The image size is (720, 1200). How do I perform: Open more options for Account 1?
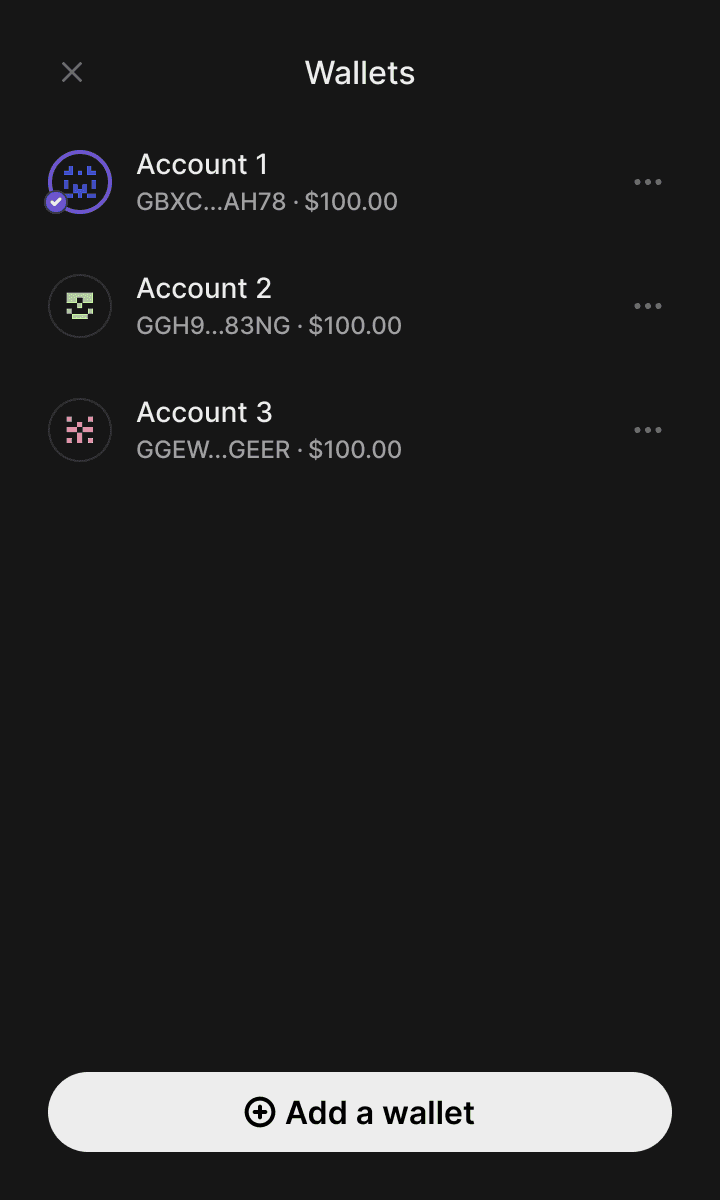[648, 182]
